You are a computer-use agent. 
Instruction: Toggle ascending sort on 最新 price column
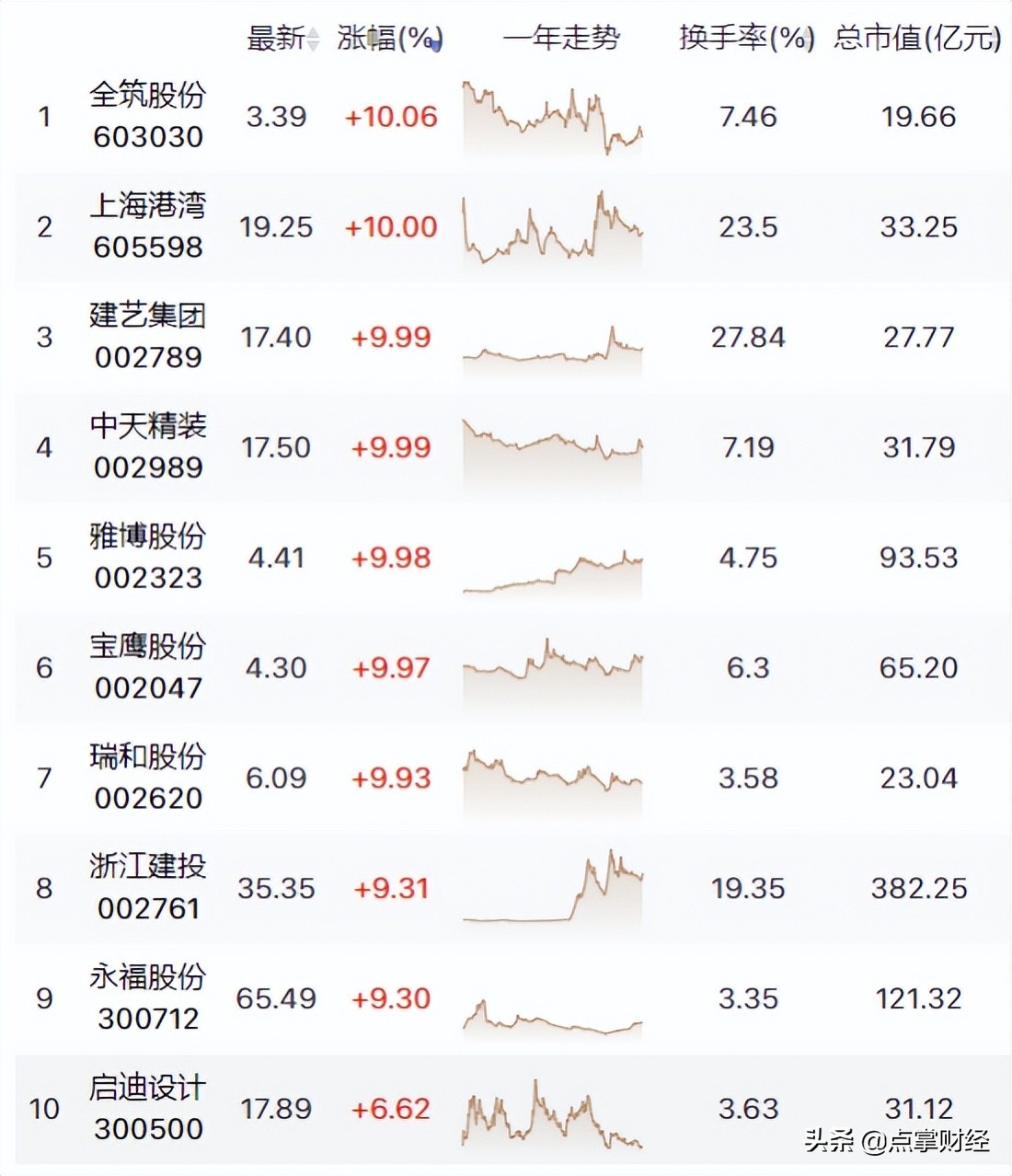[313, 38]
